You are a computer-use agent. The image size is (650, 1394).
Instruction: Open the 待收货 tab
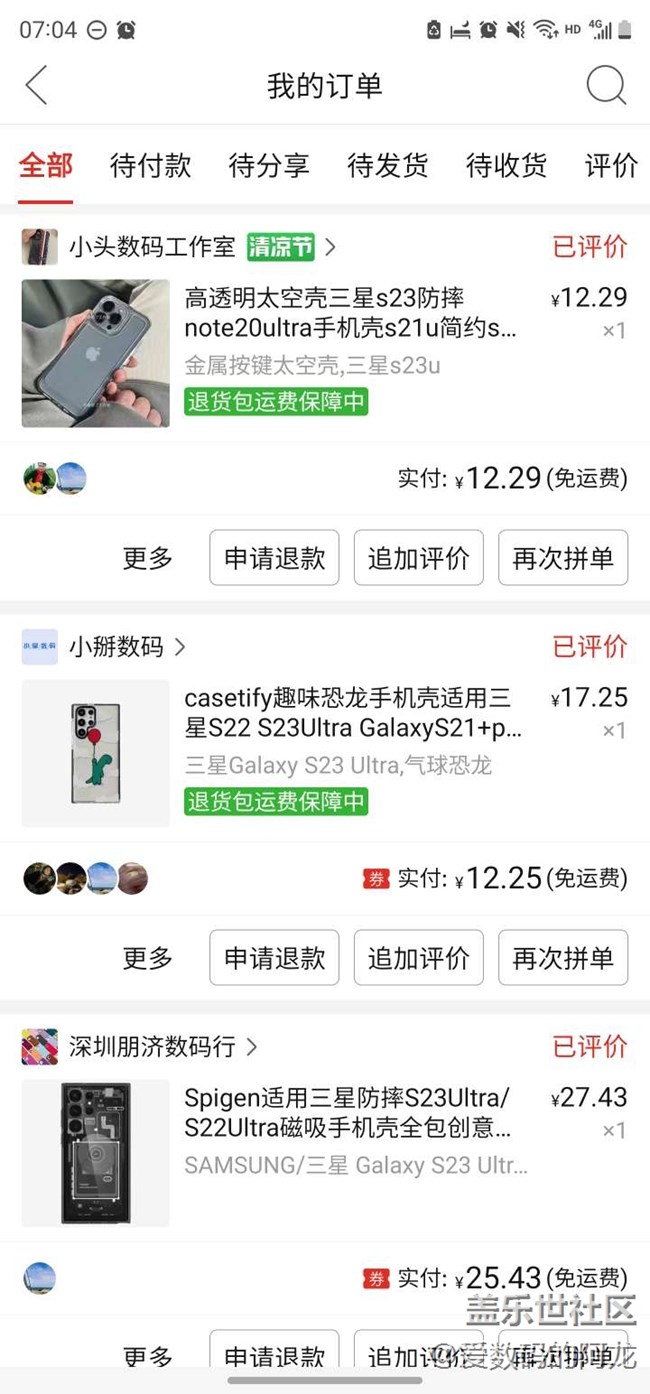pyautogui.click(x=507, y=166)
